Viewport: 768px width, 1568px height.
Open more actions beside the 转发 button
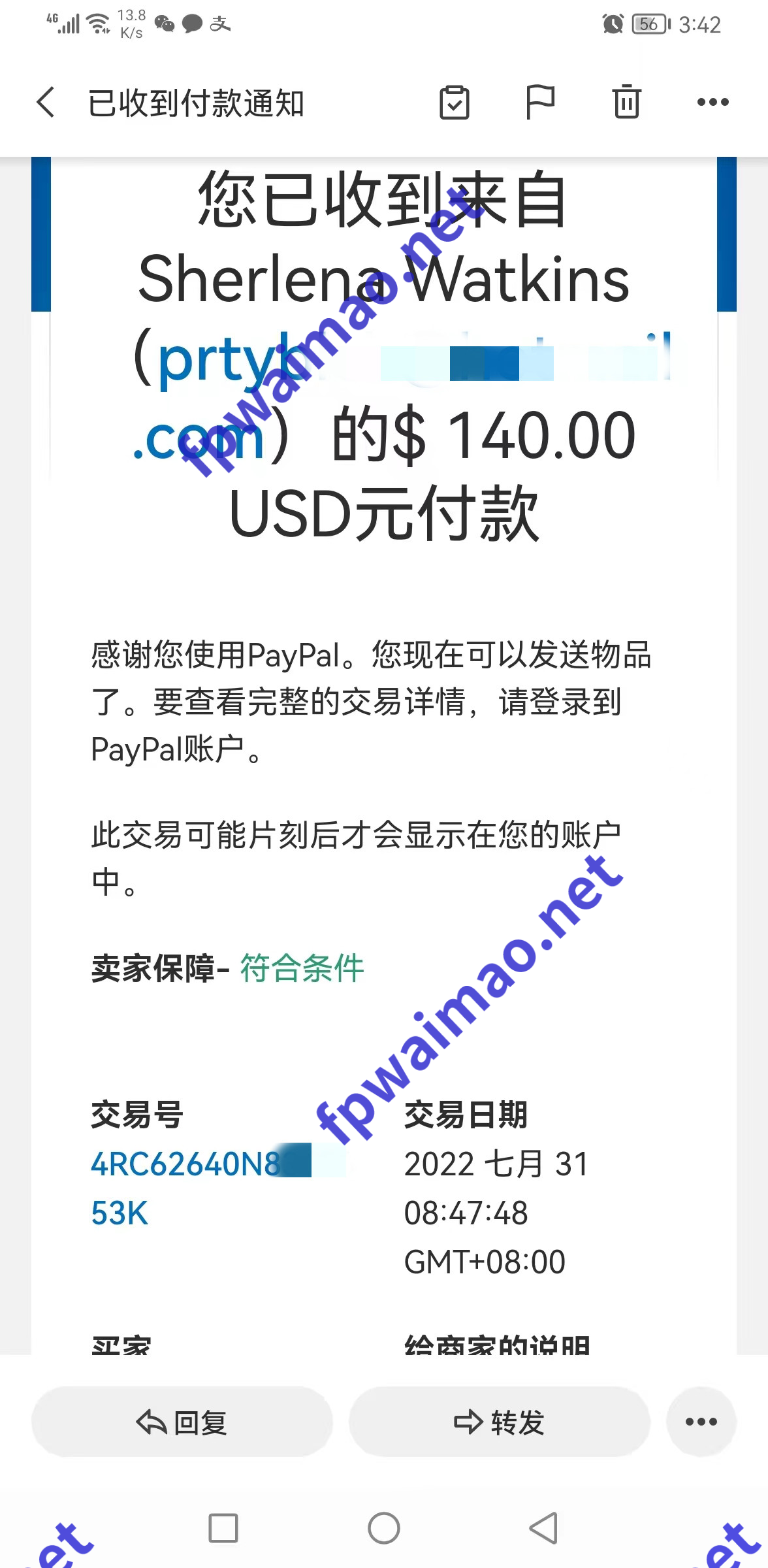pyautogui.click(x=701, y=1422)
